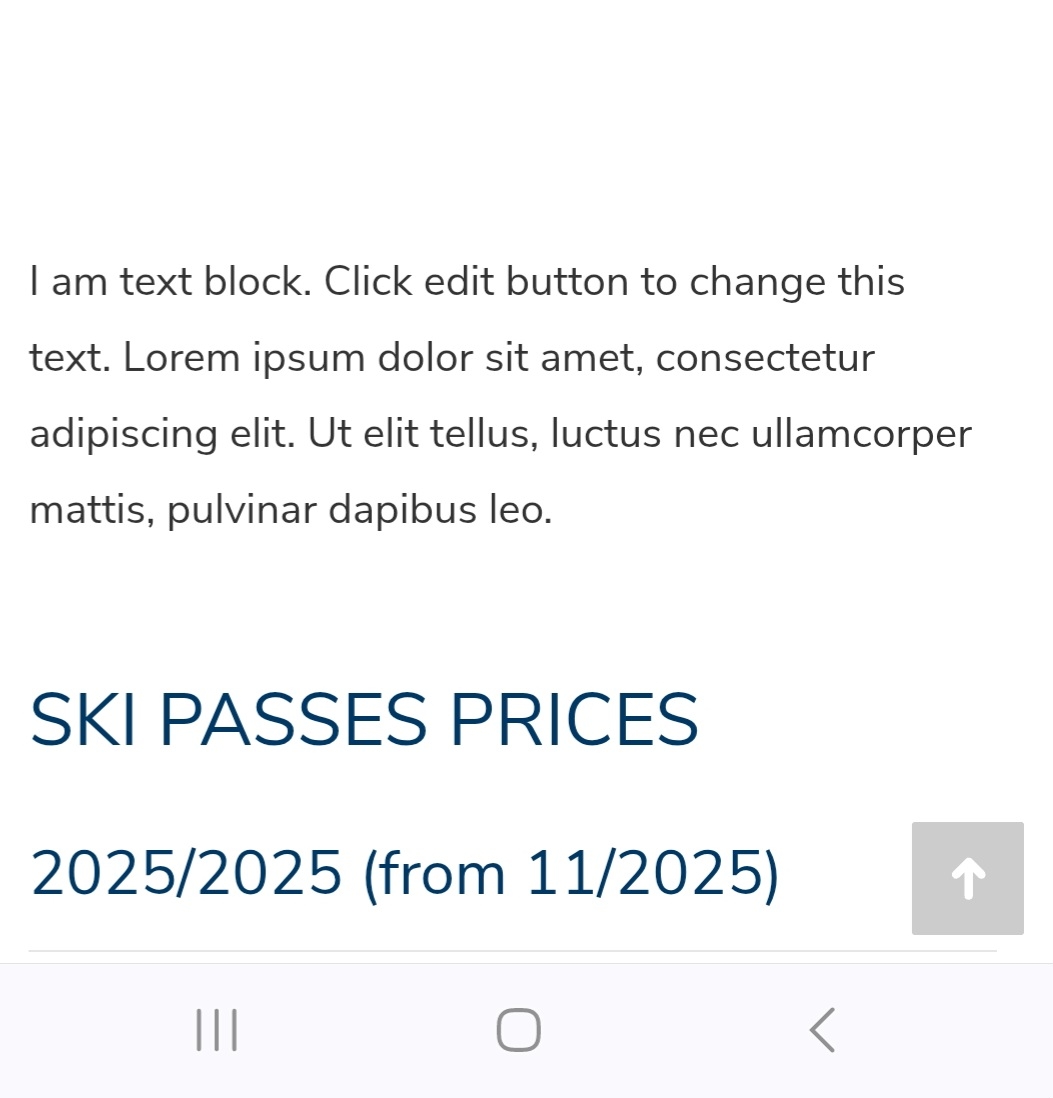Open recent apps from navigation bar

point(217,1030)
